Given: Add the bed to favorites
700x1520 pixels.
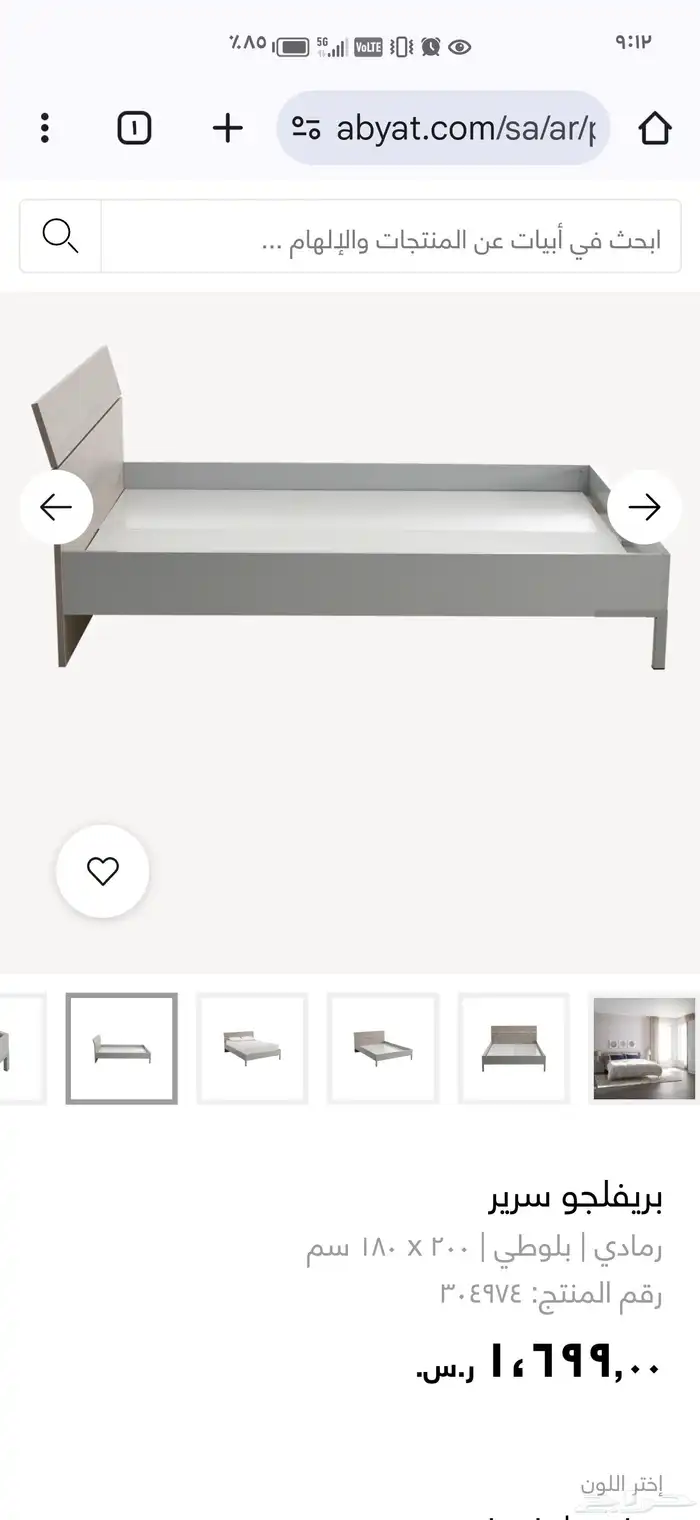Looking at the screenshot, I should (102, 871).
